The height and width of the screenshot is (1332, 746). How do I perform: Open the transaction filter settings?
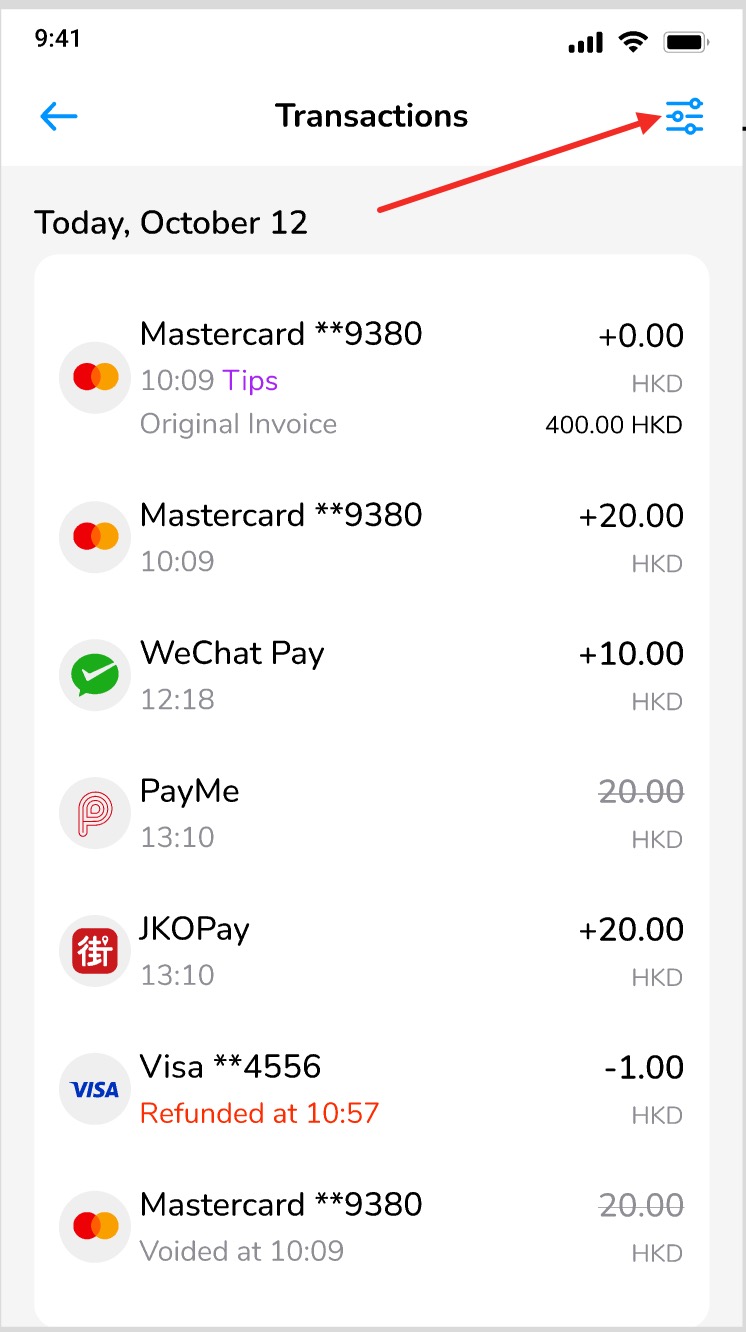coord(685,117)
